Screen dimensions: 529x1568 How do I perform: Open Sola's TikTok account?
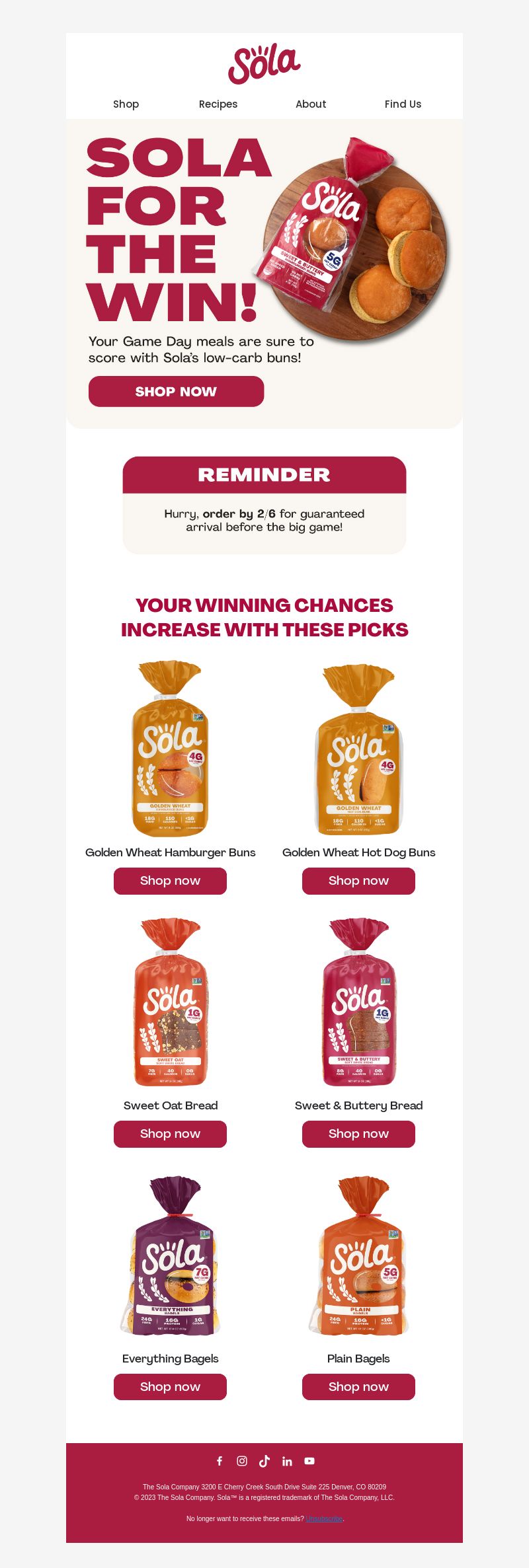tap(264, 1461)
